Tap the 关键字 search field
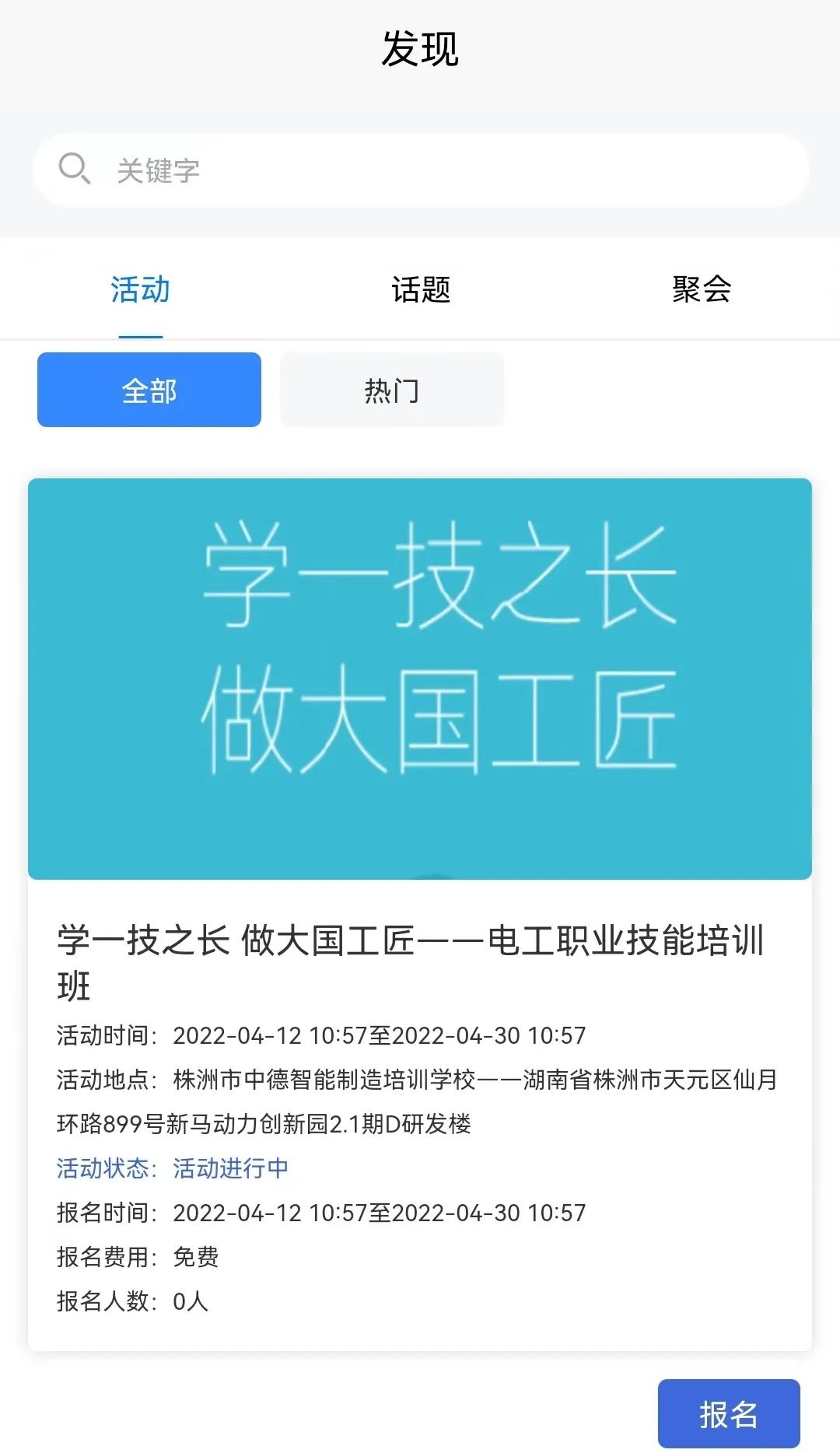The width and height of the screenshot is (840, 1453). [x=420, y=170]
